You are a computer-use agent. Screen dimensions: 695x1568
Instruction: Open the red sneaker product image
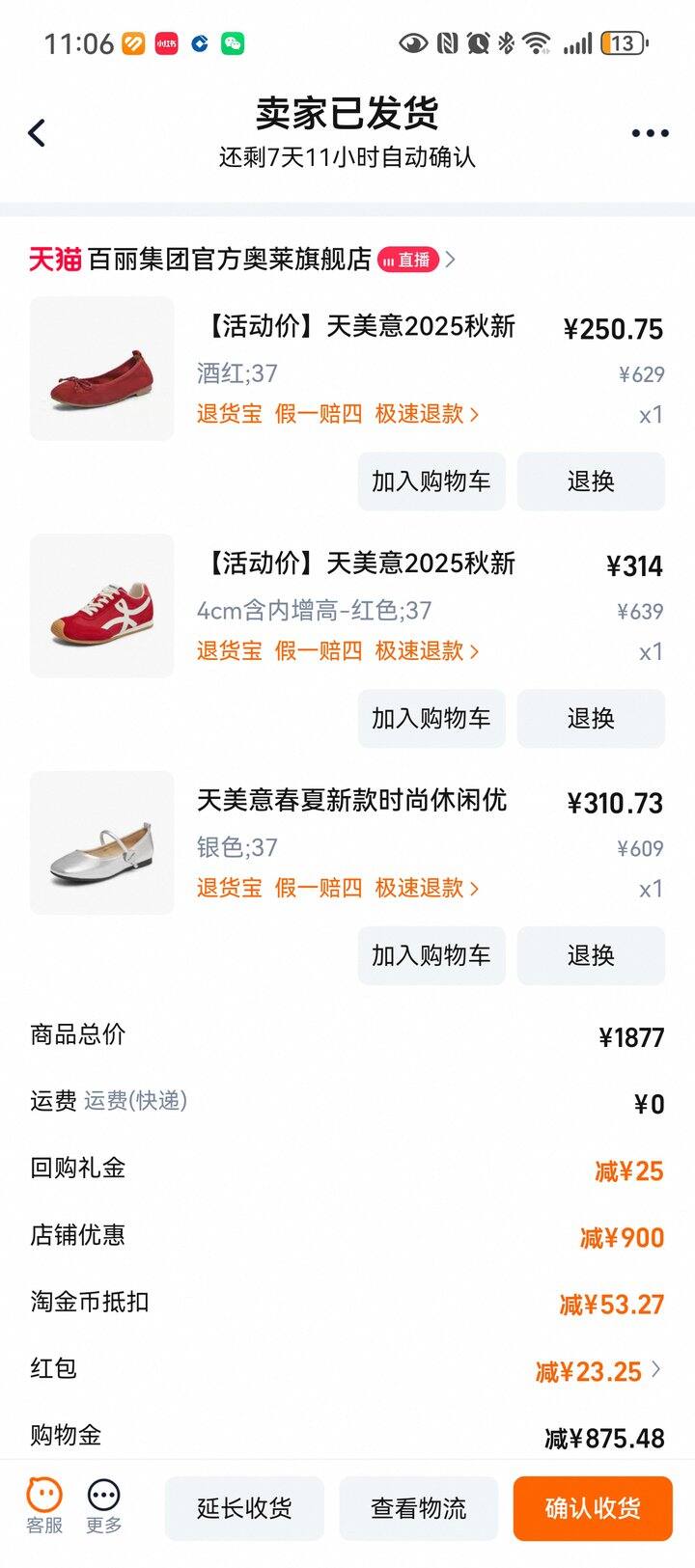coord(102,606)
